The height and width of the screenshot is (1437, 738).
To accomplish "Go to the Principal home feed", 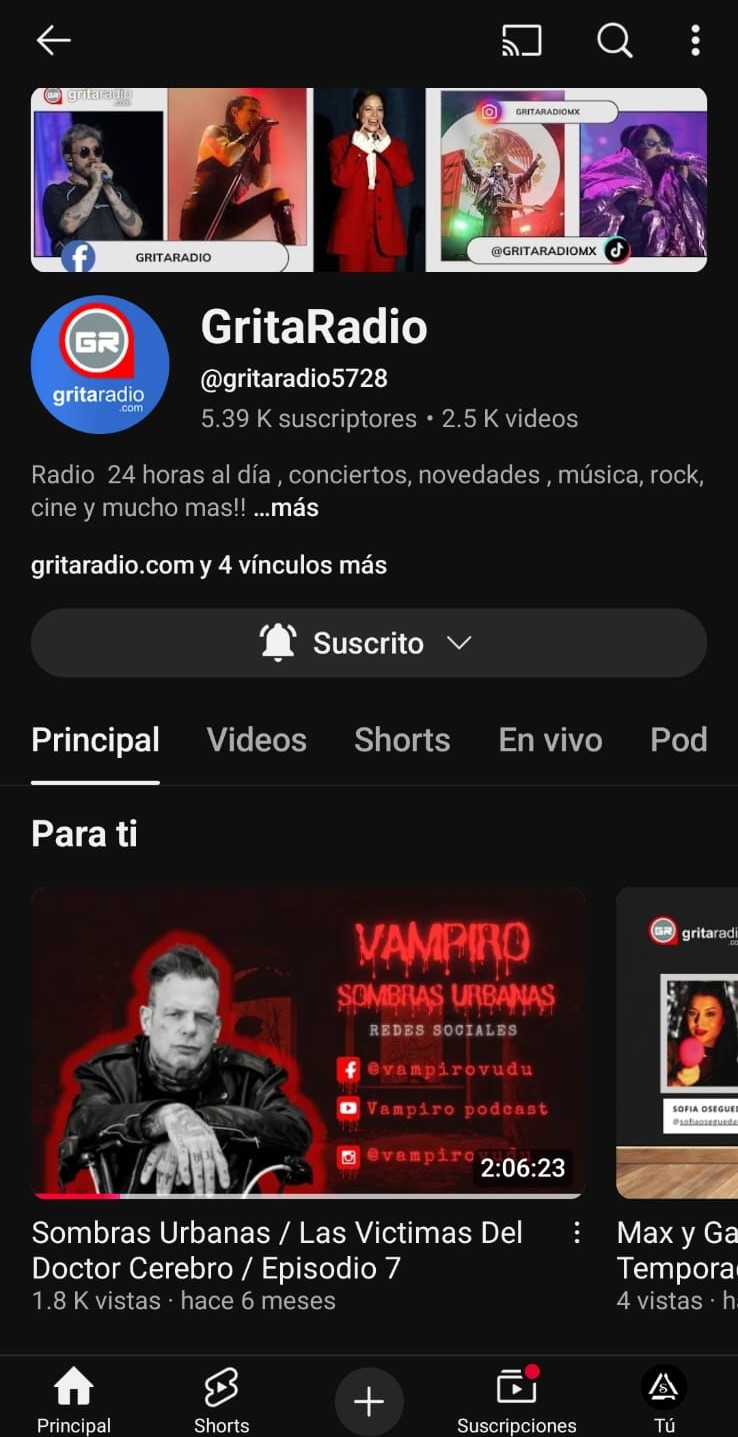I will 74,1400.
